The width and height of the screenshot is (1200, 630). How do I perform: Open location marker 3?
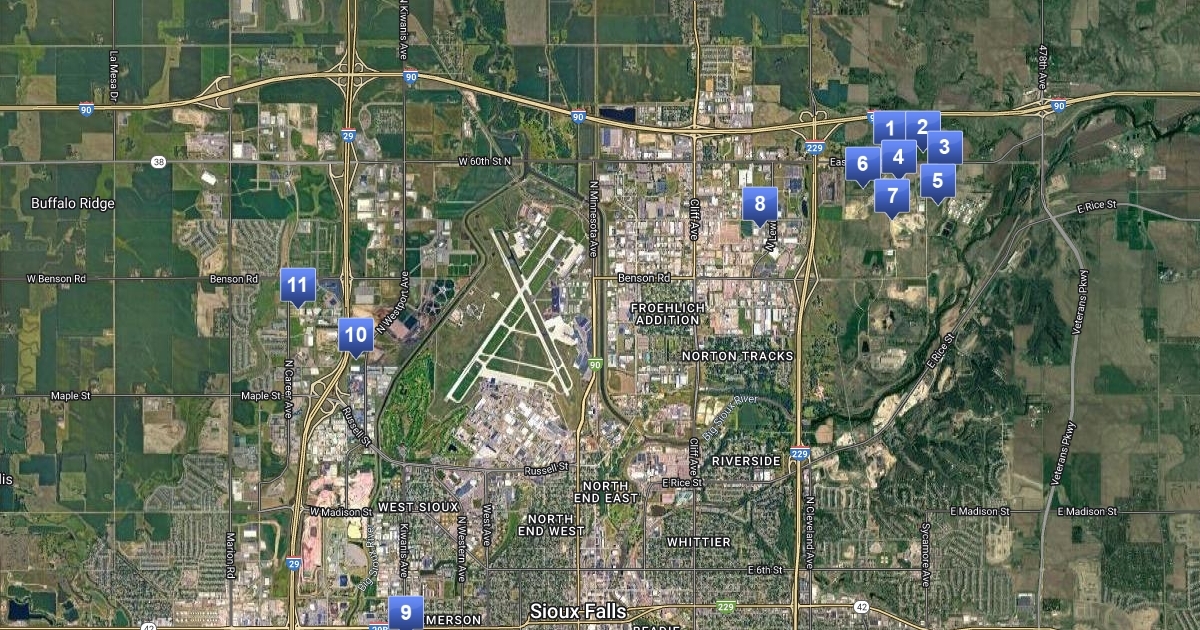coord(944,147)
